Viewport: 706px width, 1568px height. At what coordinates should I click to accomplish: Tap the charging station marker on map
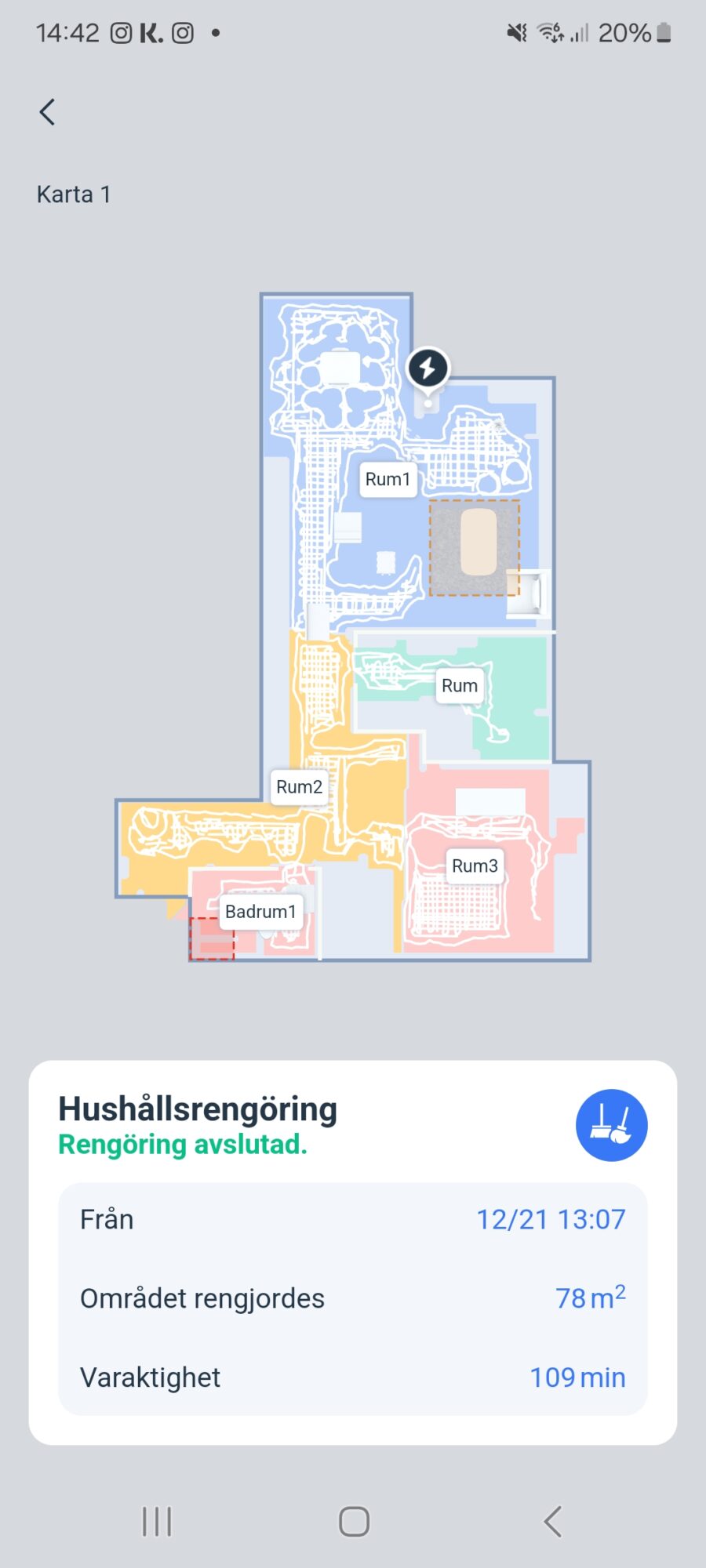pyautogui.click(x=428, y=368)
